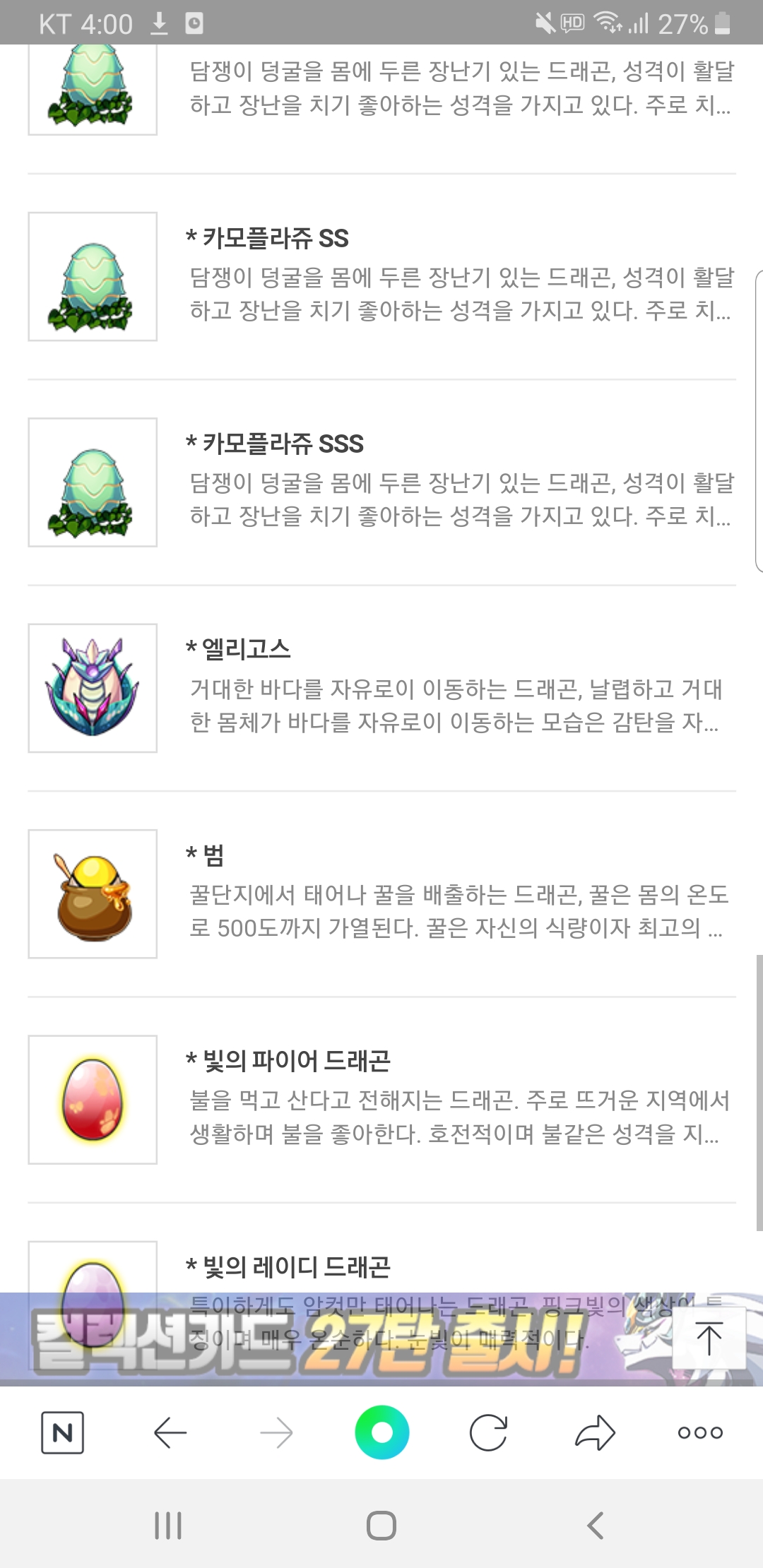Open recent apps from navigation bar
The image size is (763, 1568).
[x=168, y=1526]
